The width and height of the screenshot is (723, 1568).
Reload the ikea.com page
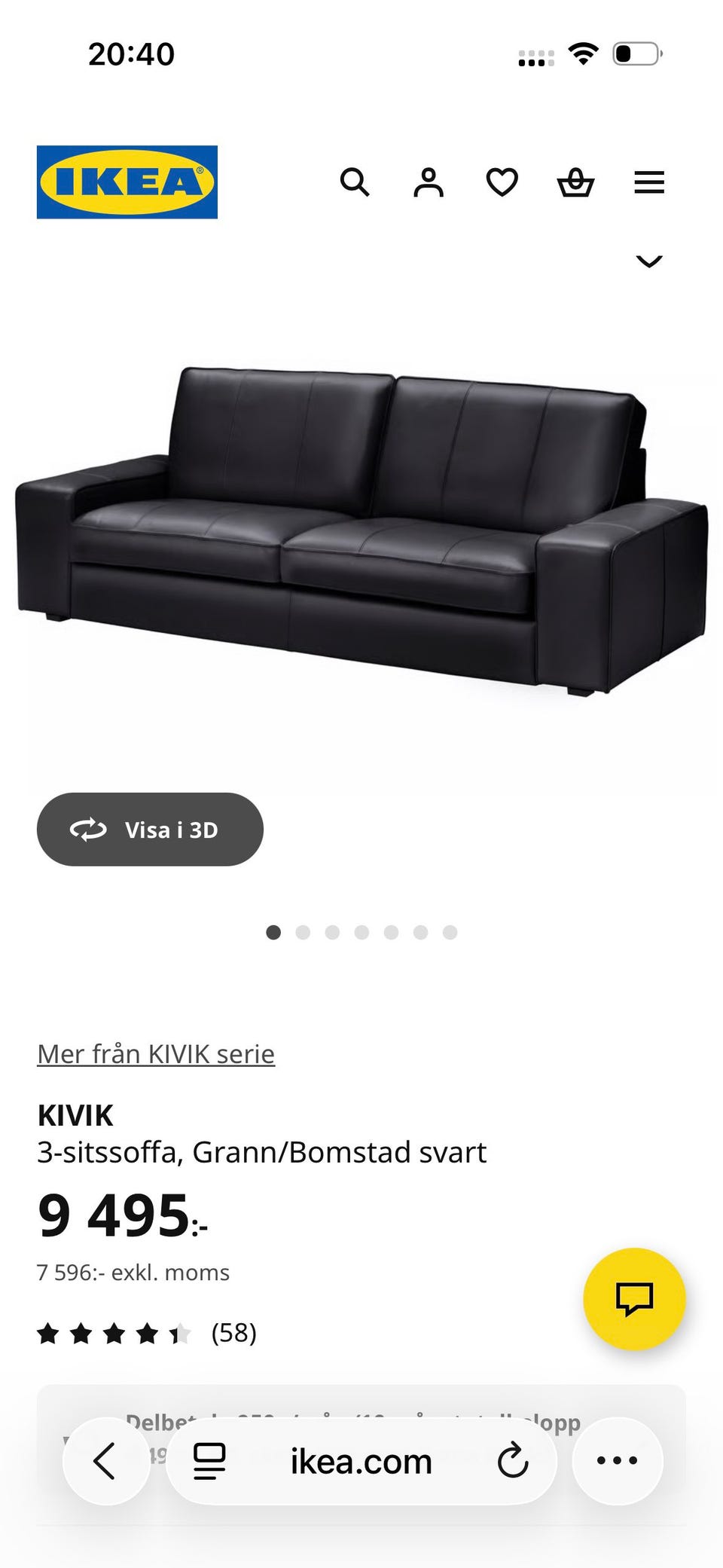tap(513, 1461)
